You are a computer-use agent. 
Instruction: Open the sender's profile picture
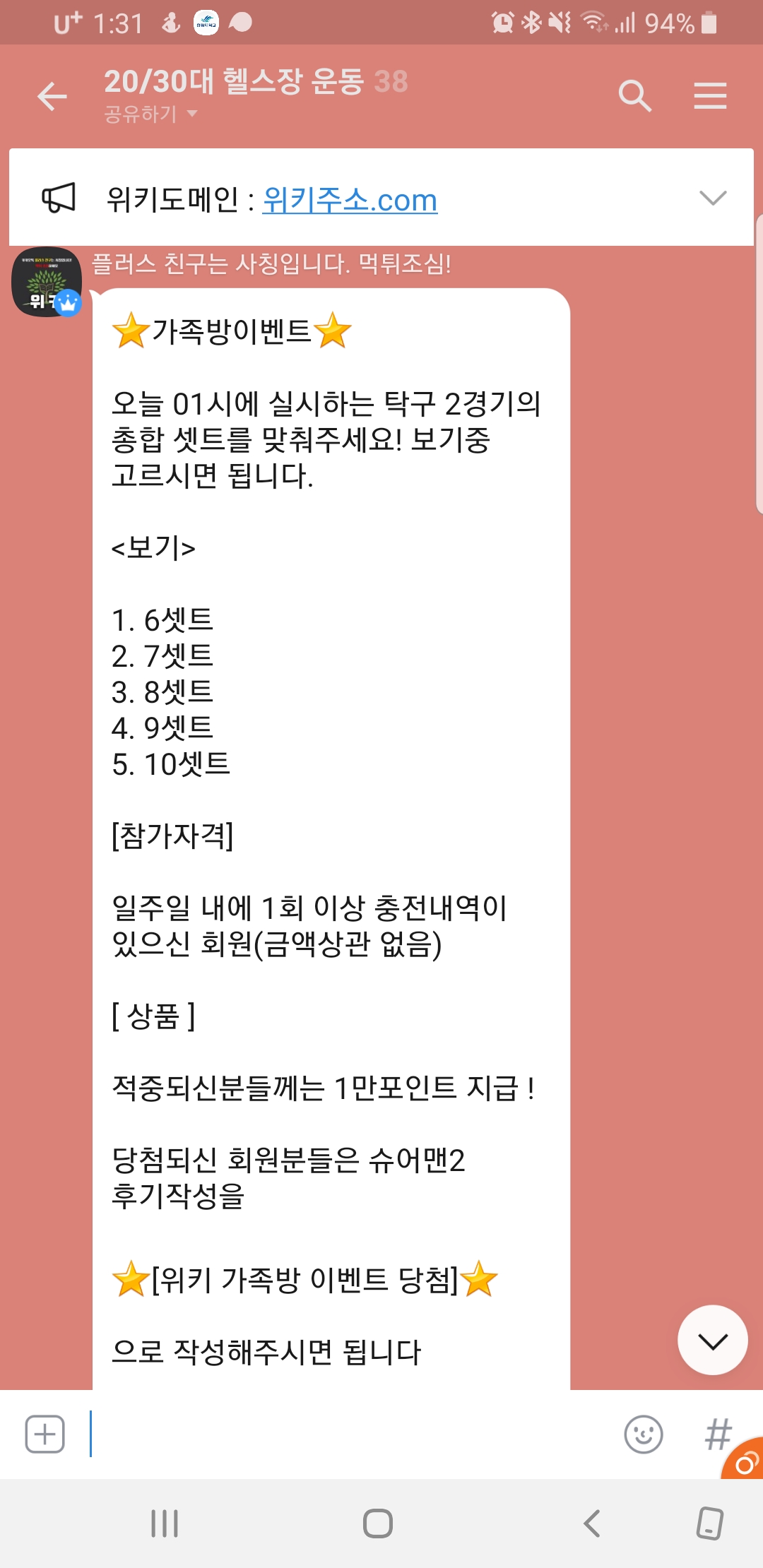pyautogui.click(x=47, y=282)
